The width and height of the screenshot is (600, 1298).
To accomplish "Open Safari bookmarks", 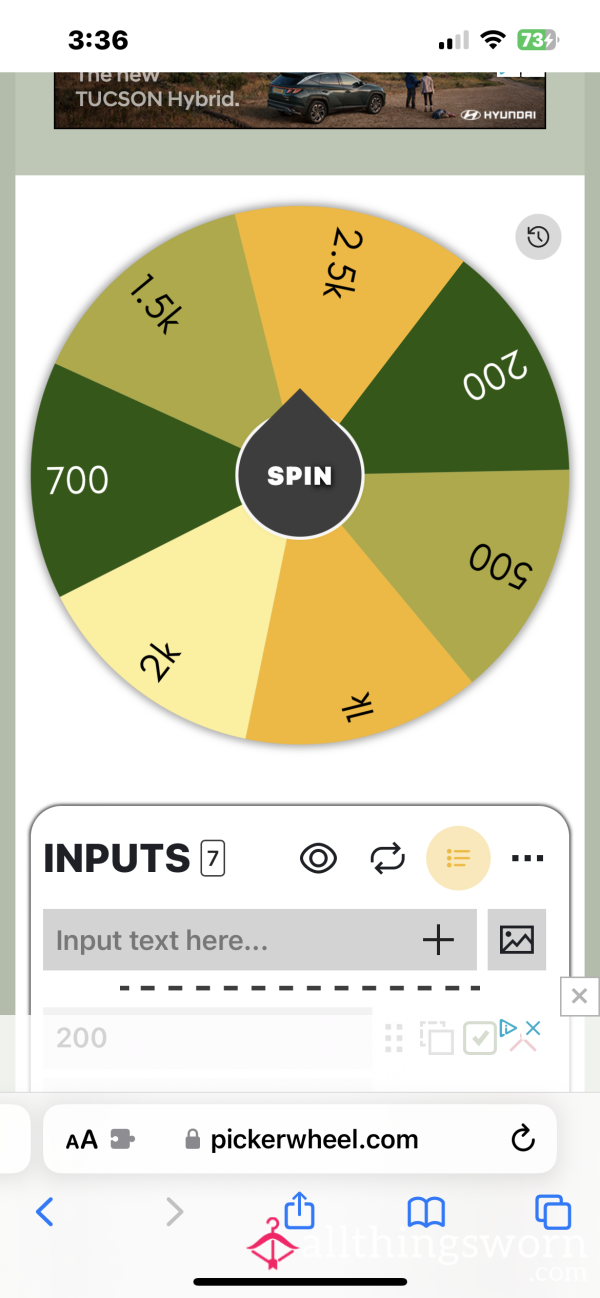I will tap(426, 1213).
